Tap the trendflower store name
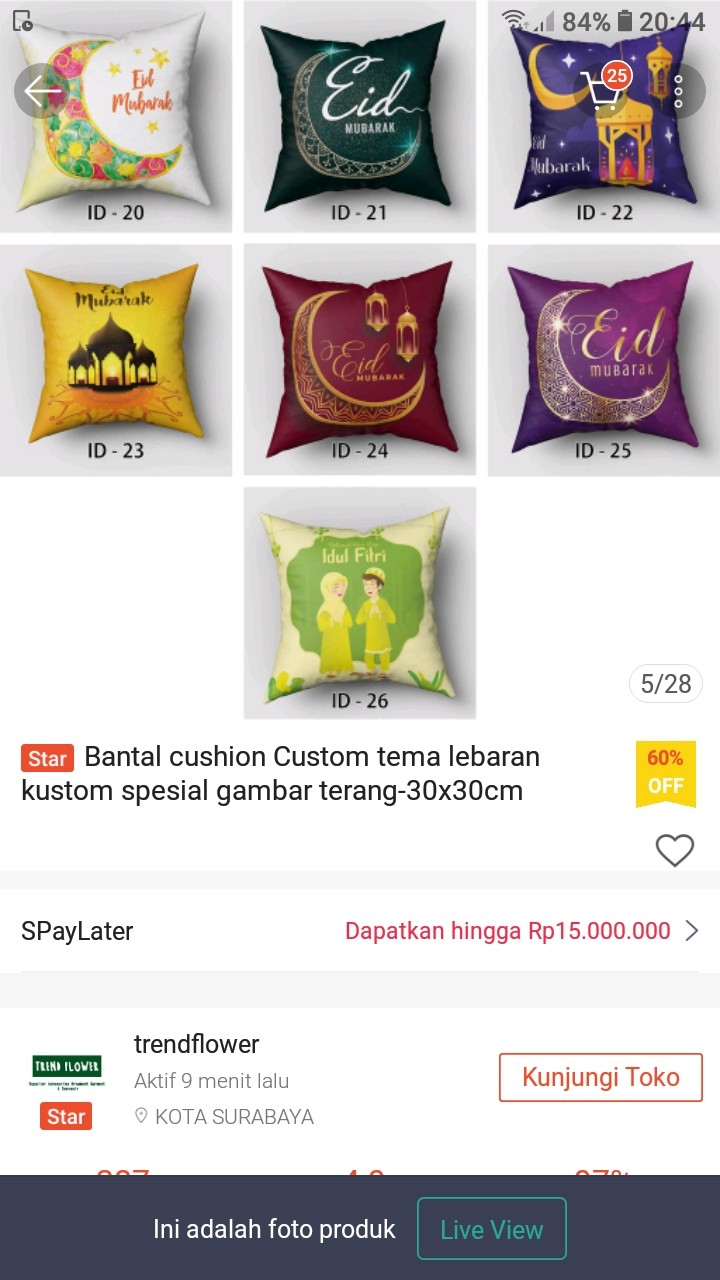720x1280 pixels. pos(196,1044)
